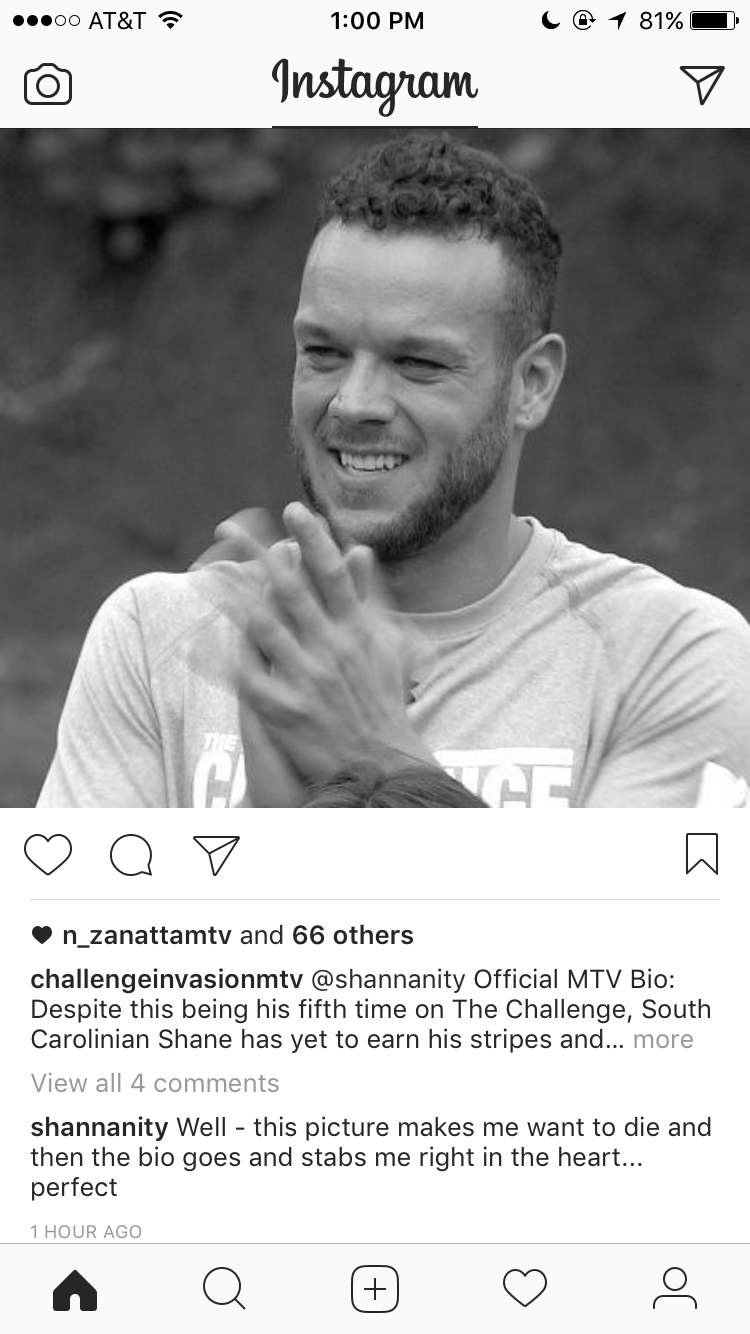The width and height of the screenshot is (750, 1334).
Task: Open shannanity's profile from the comment
Action: coord(99,1127)
